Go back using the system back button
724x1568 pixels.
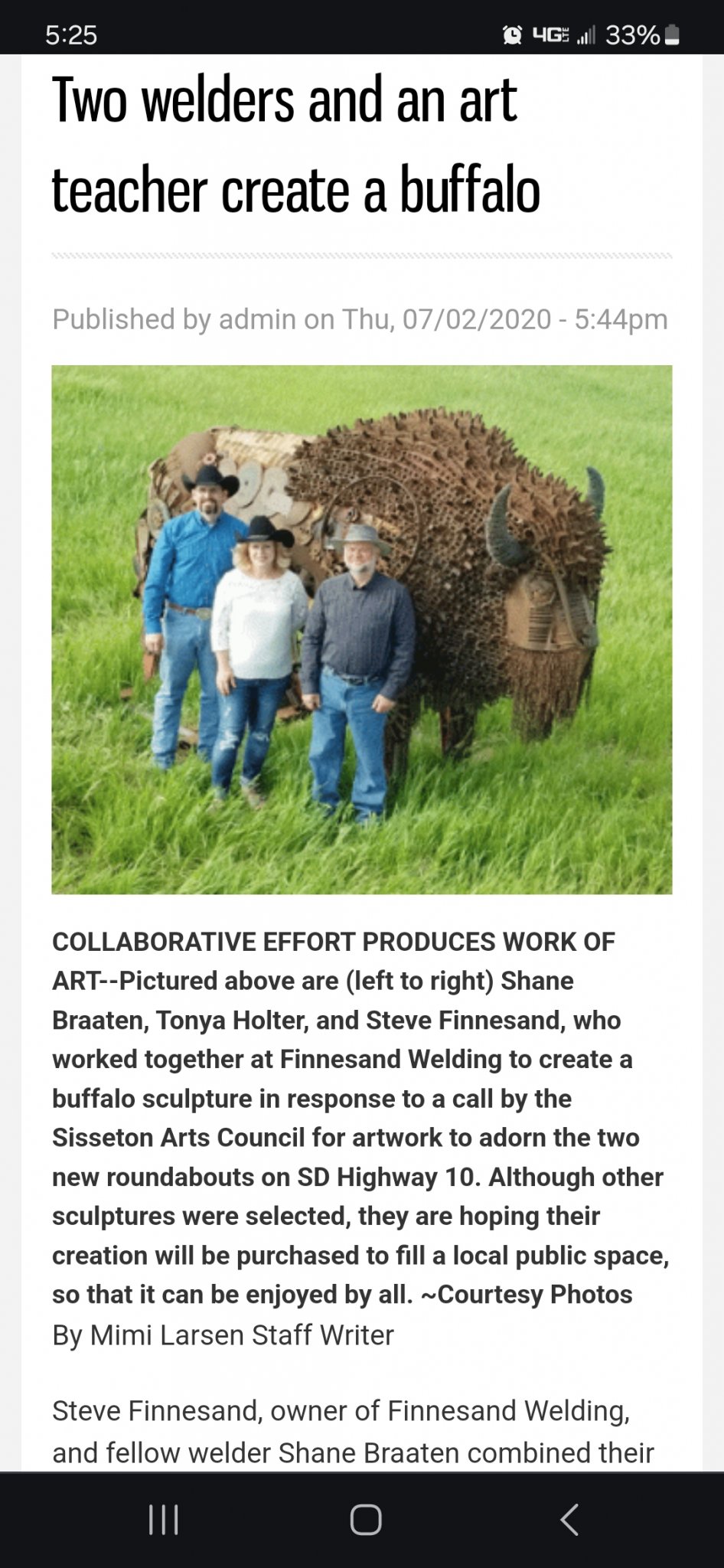(568, 1520)
